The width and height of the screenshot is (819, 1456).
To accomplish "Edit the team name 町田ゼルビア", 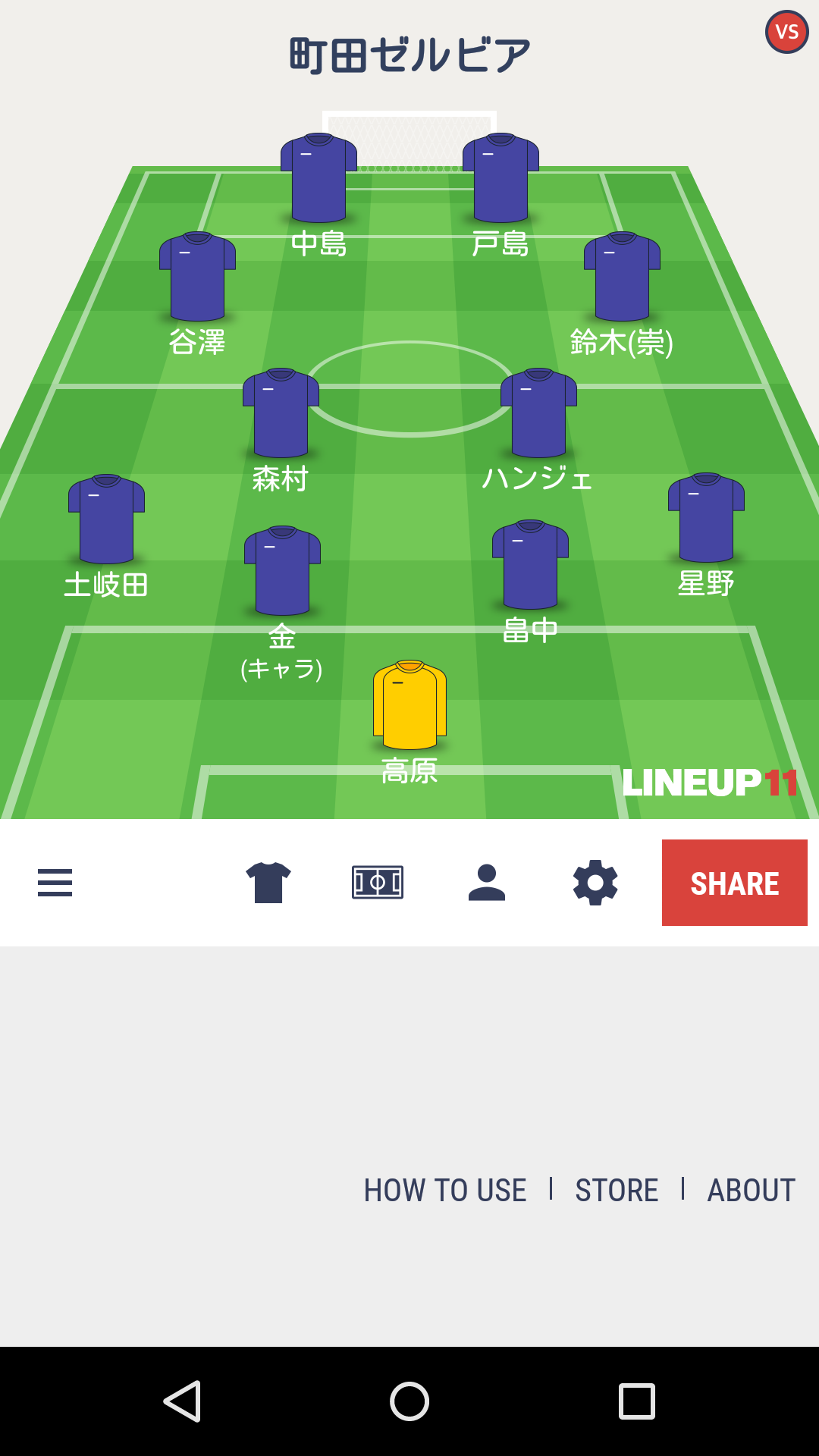I will point(409,55).
